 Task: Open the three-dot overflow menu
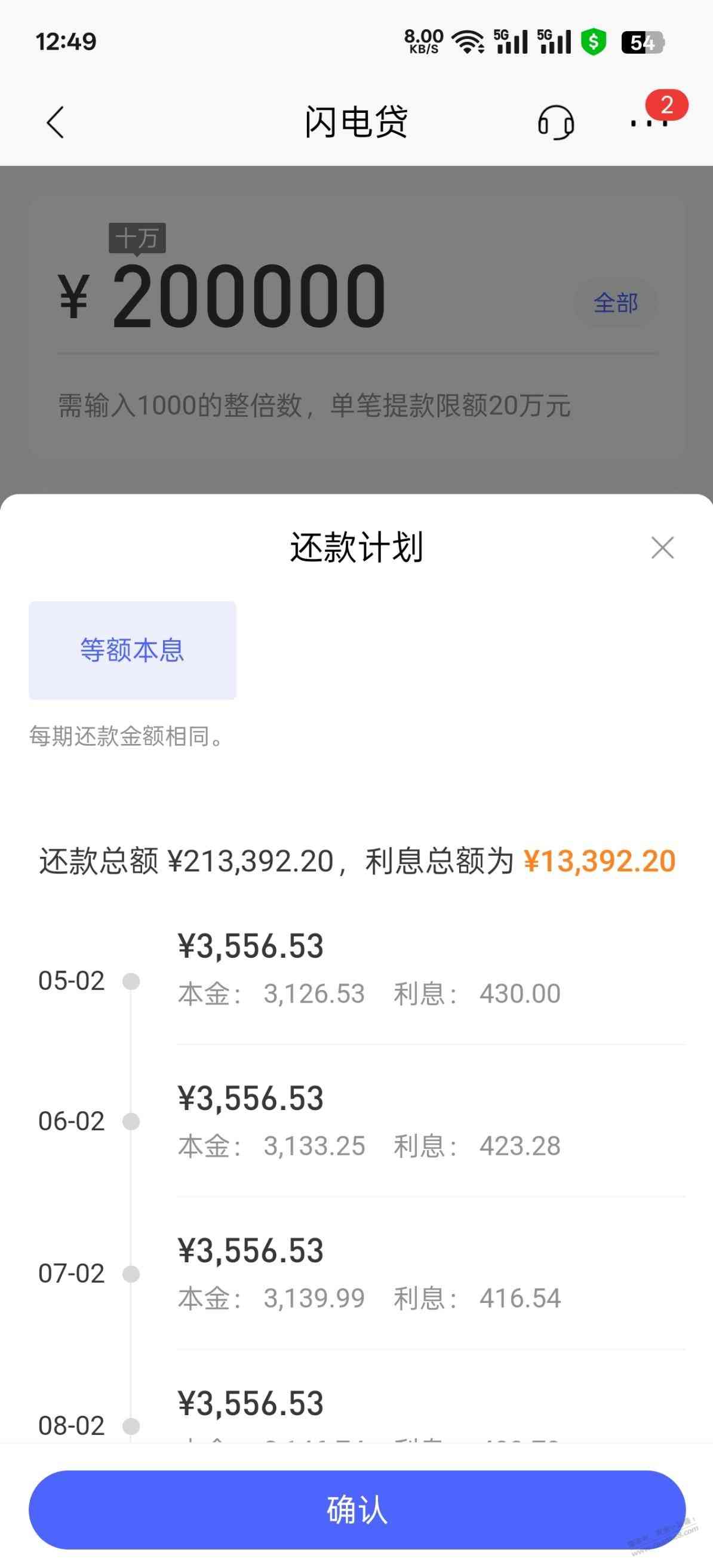tap(649, 124)
